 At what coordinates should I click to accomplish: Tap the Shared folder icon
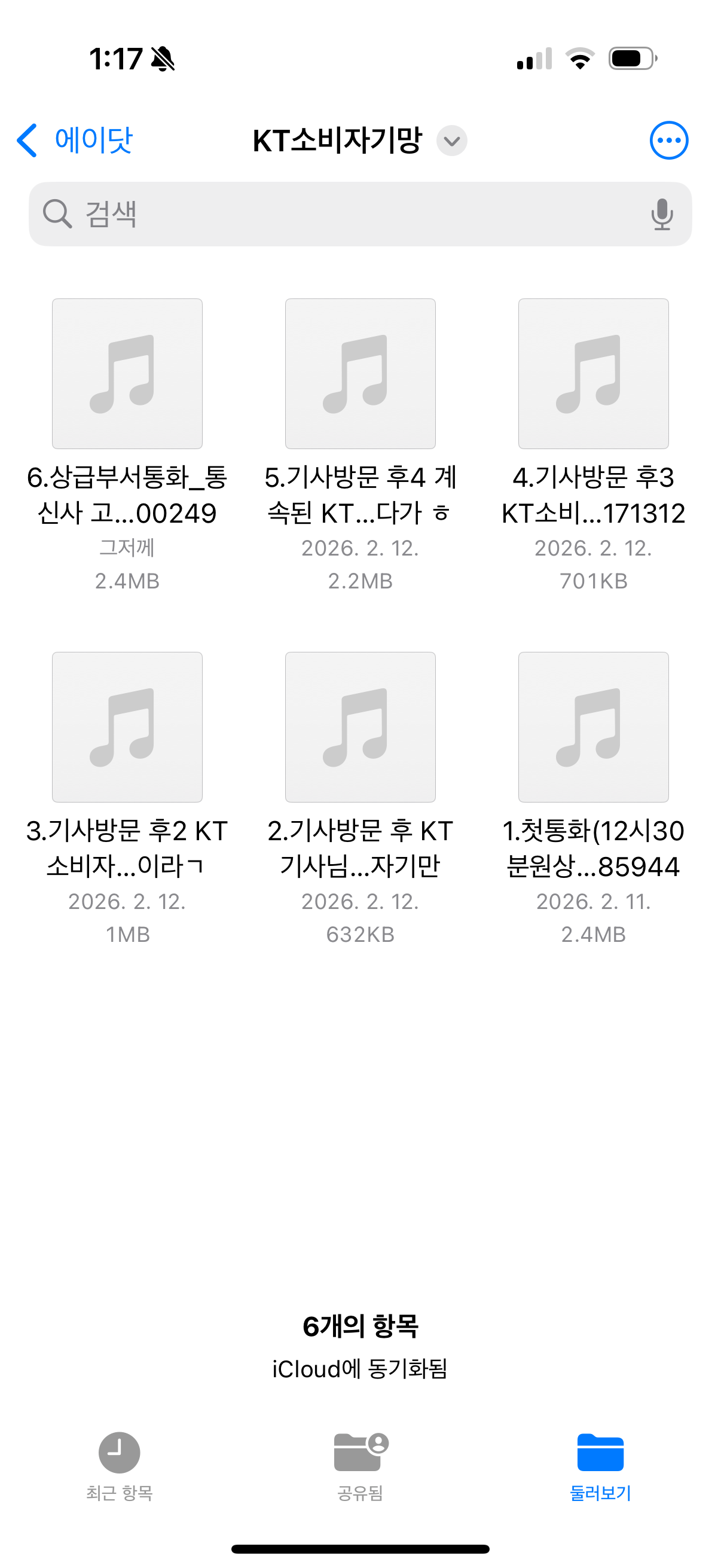(360, 1453)
